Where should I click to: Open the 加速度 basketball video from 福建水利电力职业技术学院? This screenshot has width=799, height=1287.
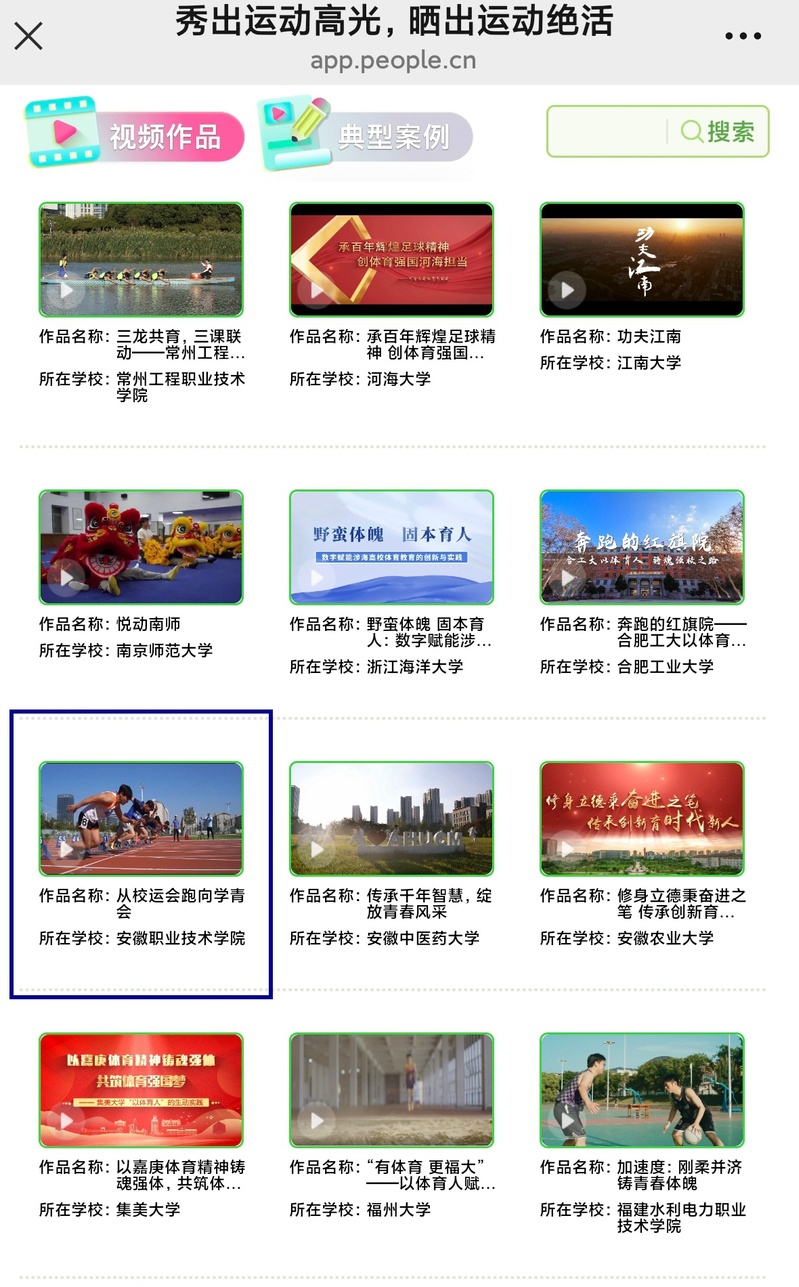tap(642, 1090)
